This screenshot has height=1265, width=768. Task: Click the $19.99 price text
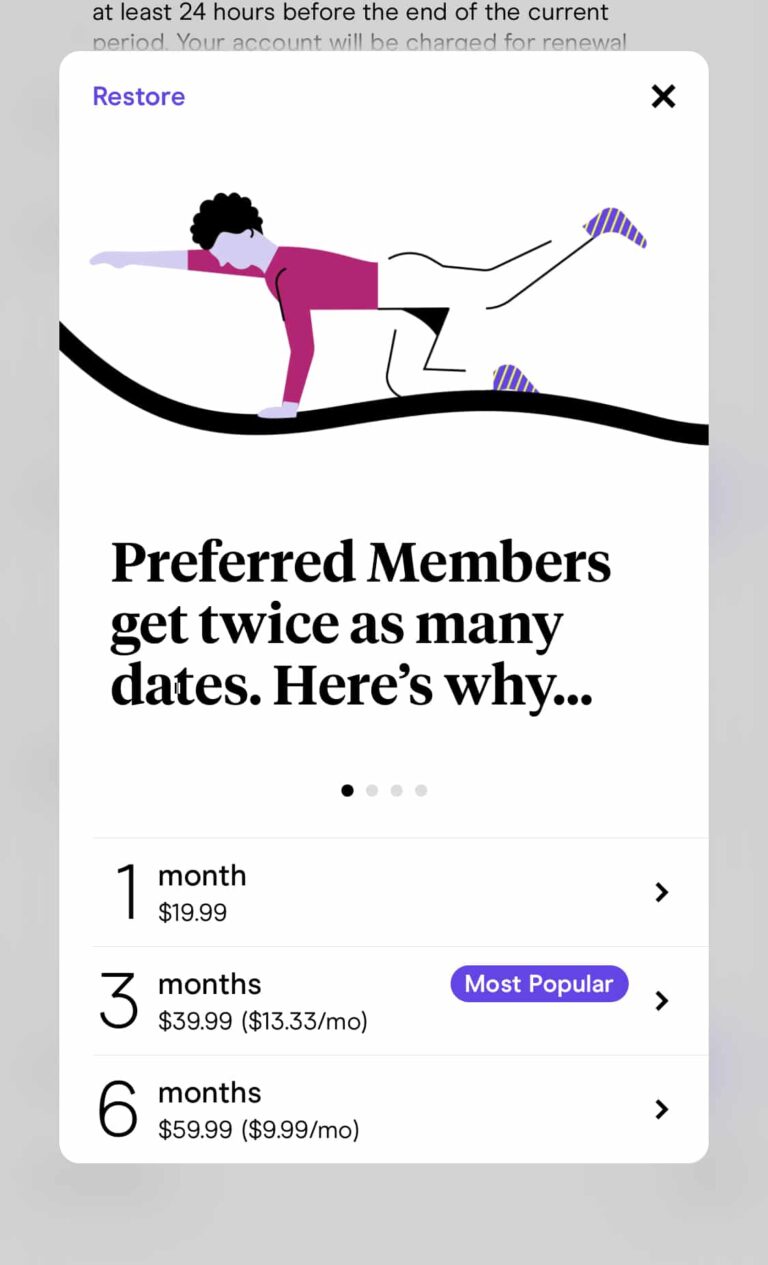[193, 912]
